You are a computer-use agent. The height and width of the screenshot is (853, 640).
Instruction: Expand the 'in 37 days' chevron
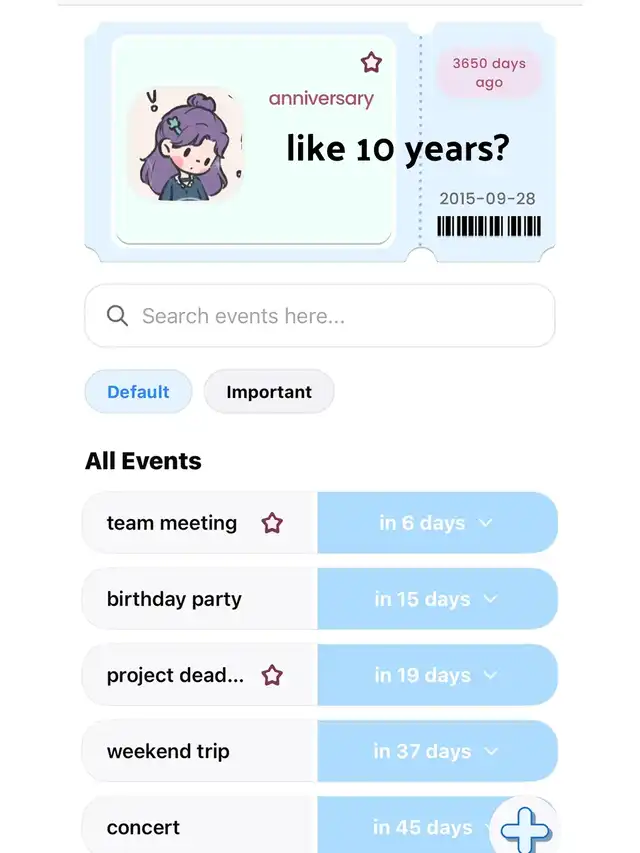coord(491,751)
